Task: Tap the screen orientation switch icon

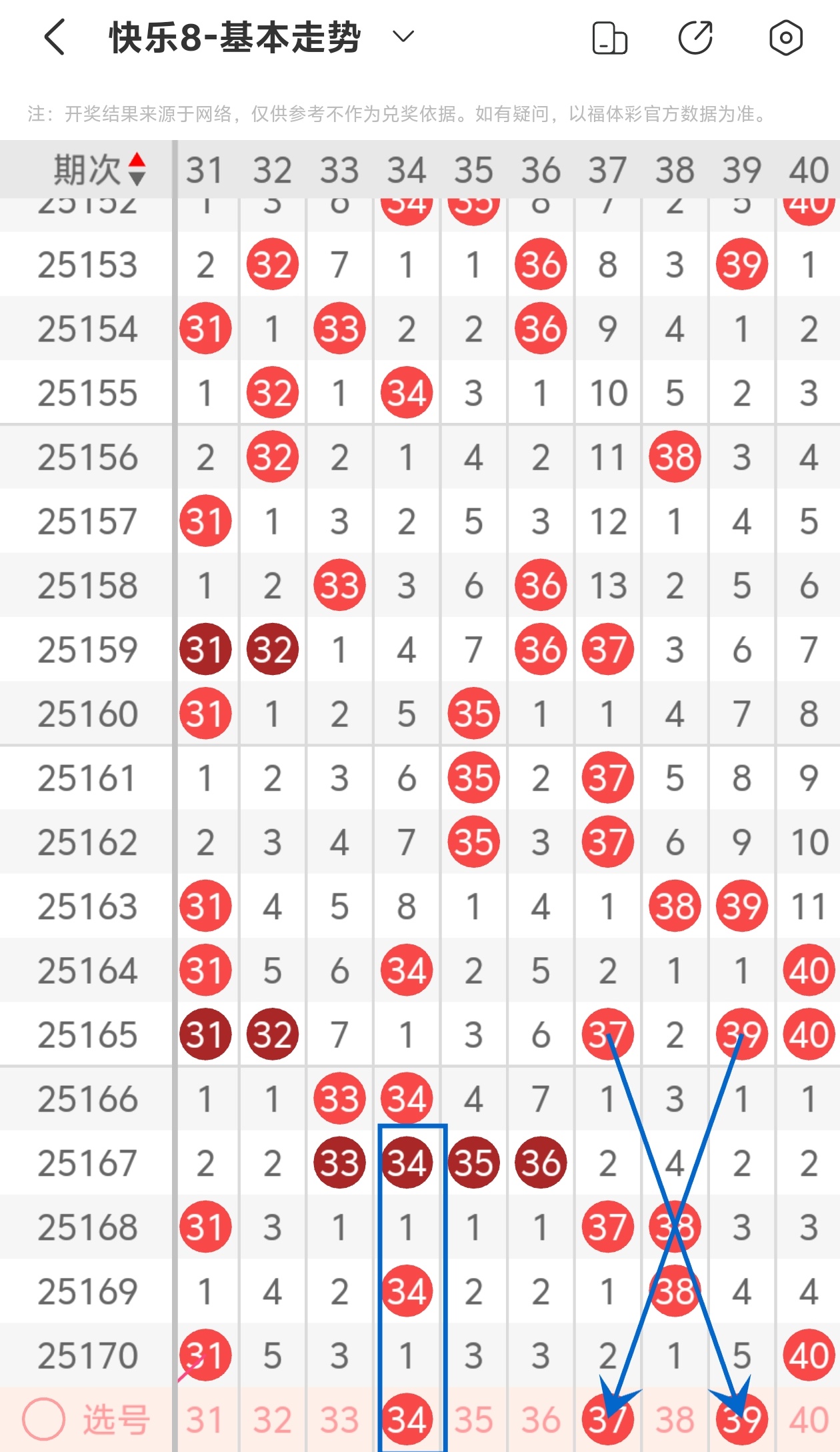Action: (609, 37)
